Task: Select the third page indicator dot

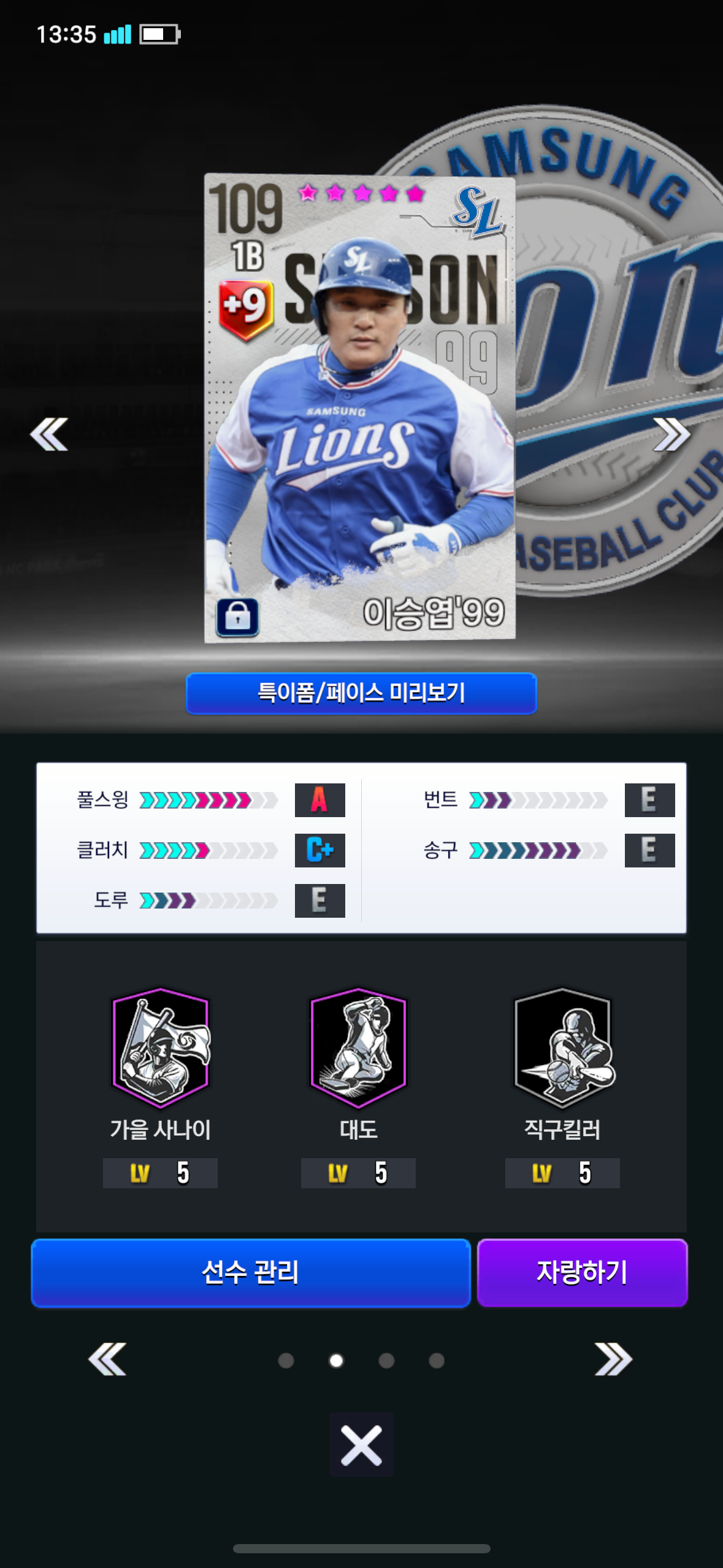Action: (386, 1361)
